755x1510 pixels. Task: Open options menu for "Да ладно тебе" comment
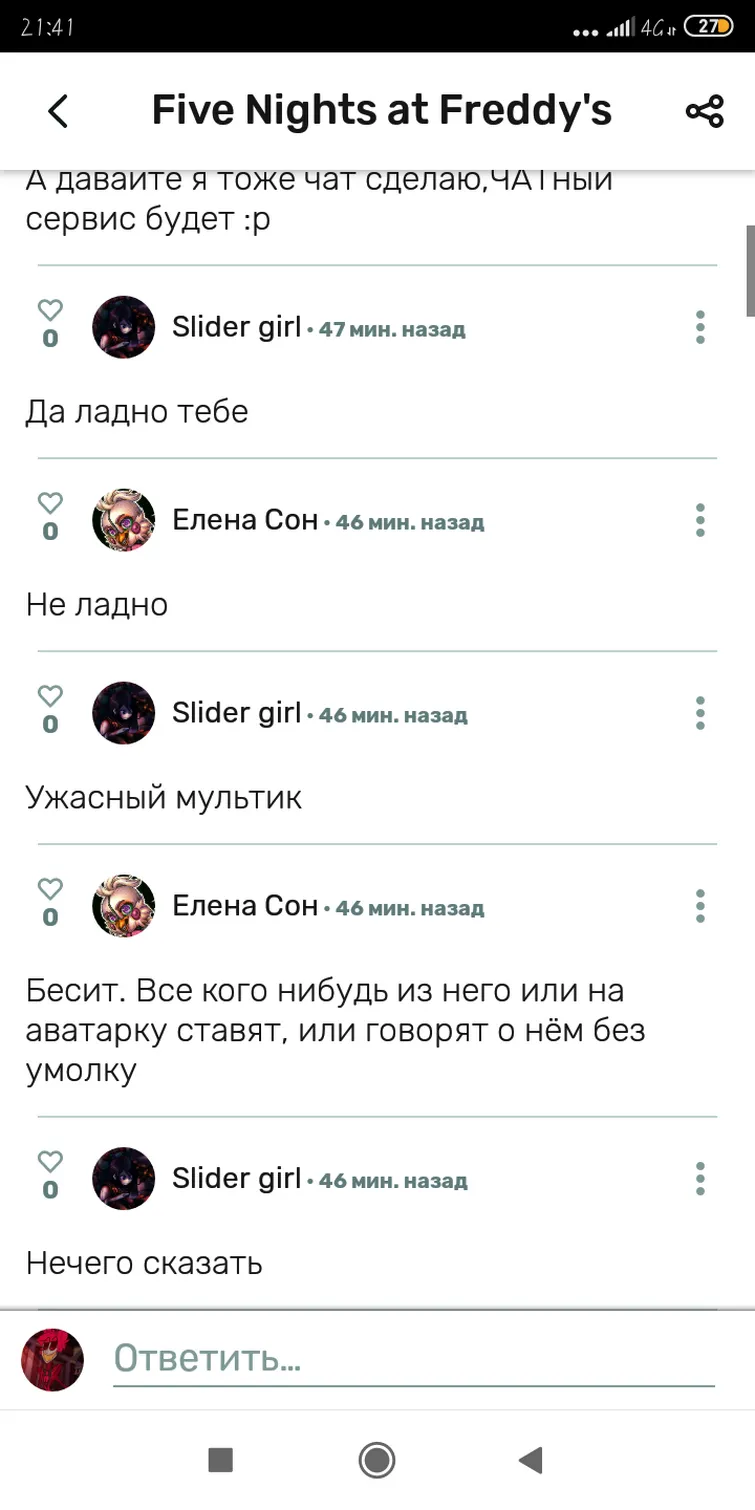[x=700, y=327]
